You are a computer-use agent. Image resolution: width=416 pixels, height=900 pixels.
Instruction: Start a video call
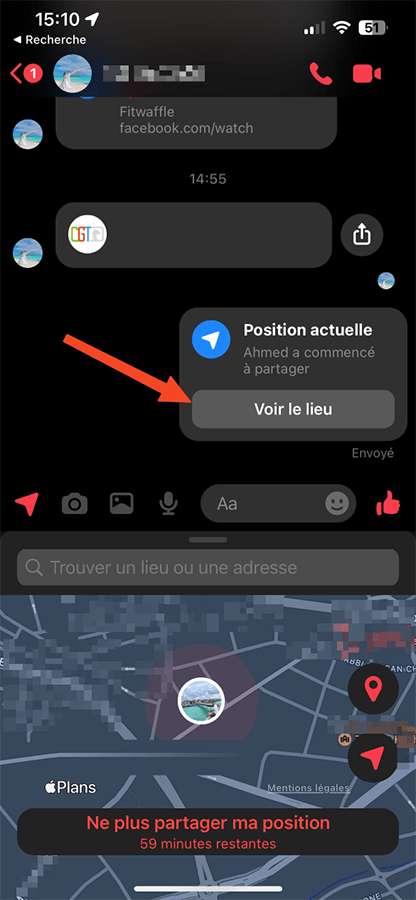[x=367, y=74]
